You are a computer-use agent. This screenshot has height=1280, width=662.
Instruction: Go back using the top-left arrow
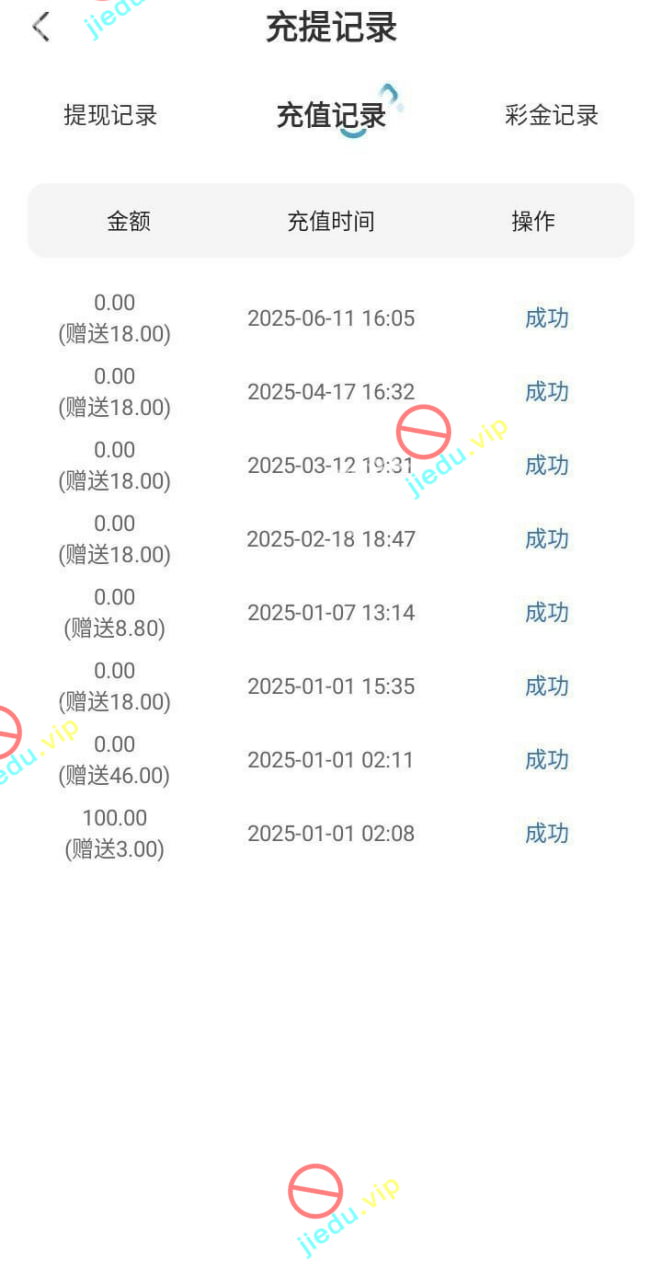(x=41, y=27)
